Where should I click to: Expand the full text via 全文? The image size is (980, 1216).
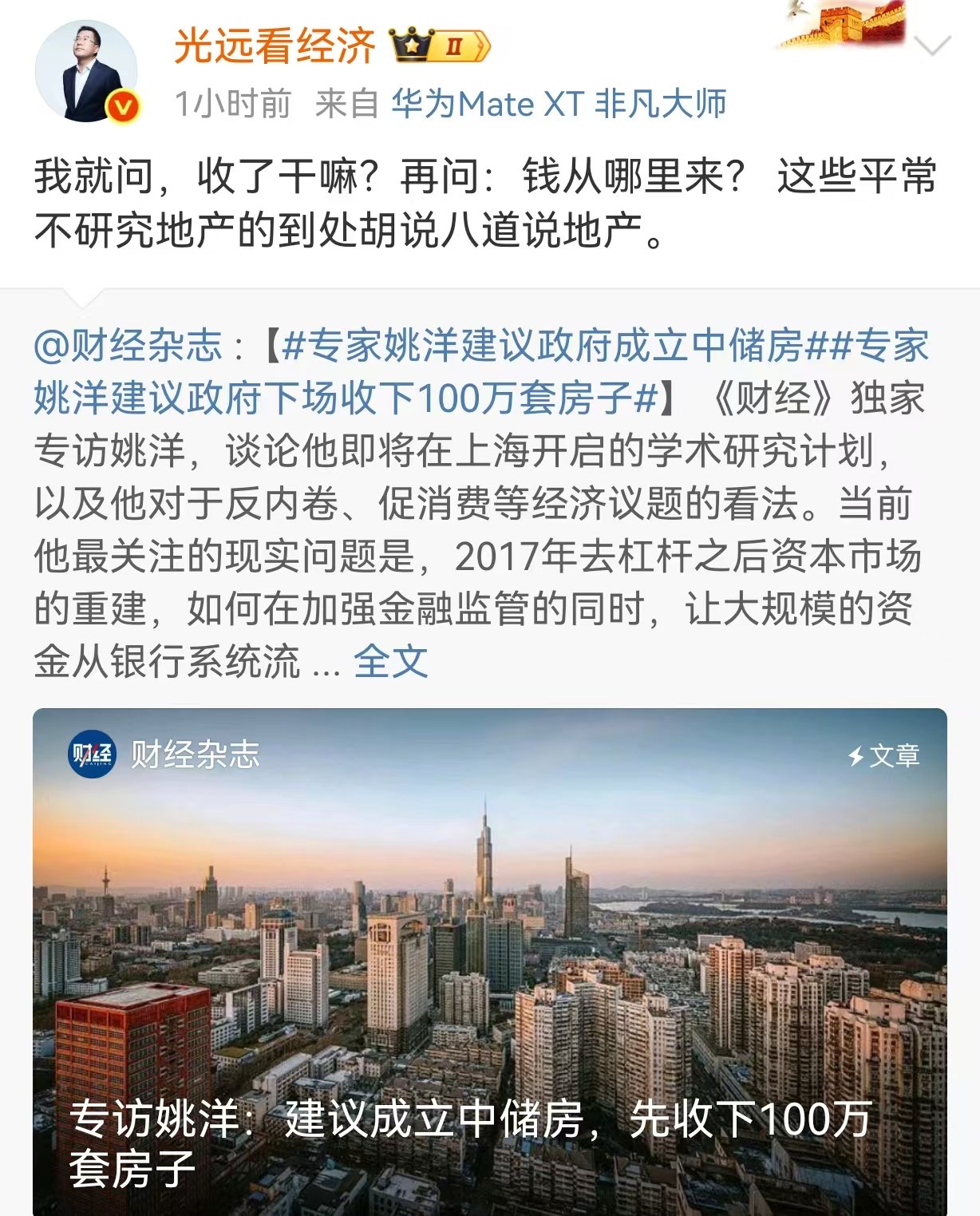390,661
